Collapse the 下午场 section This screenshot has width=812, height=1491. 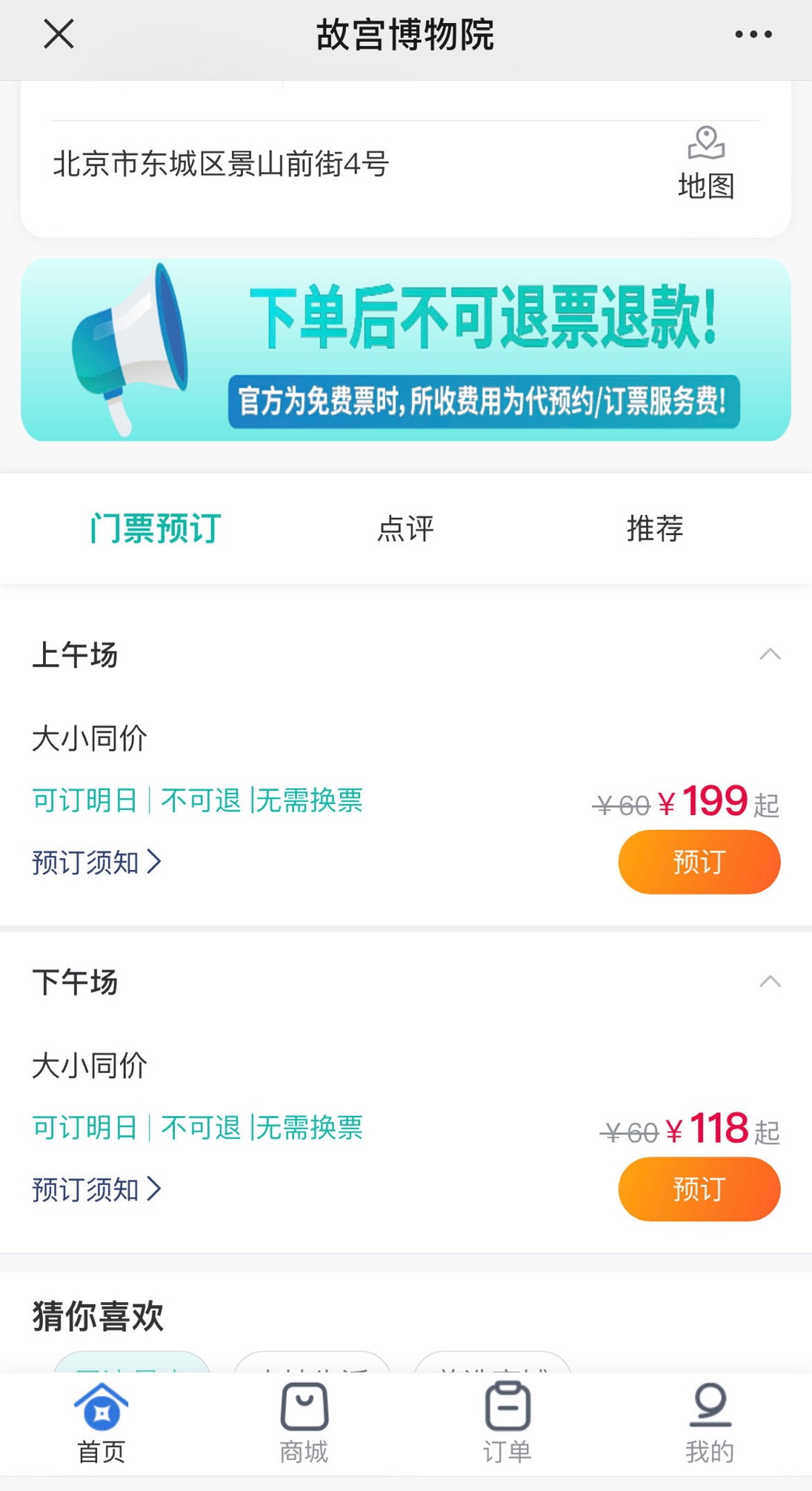pyautogui.click(x=771, y=982)
